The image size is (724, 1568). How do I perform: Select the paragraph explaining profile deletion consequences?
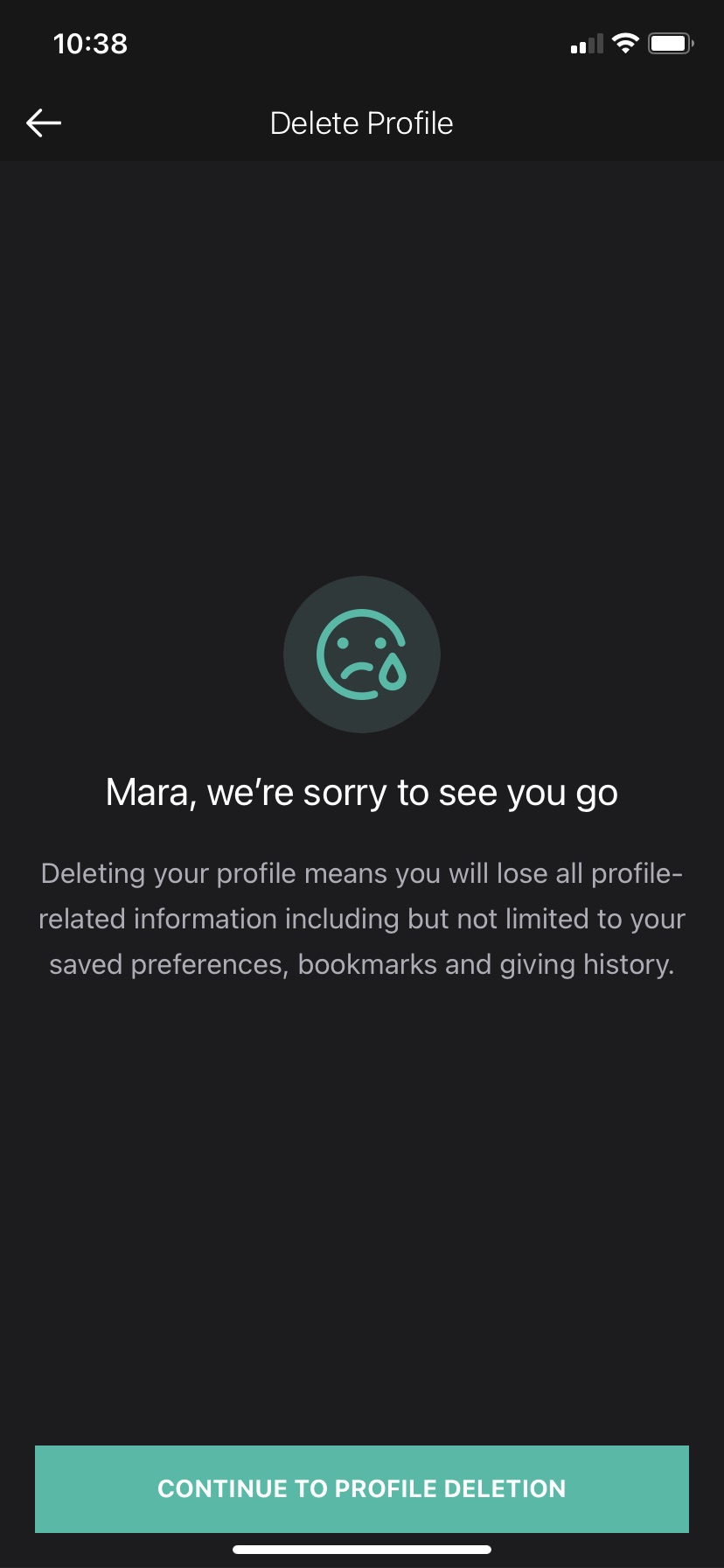[362, 918]
